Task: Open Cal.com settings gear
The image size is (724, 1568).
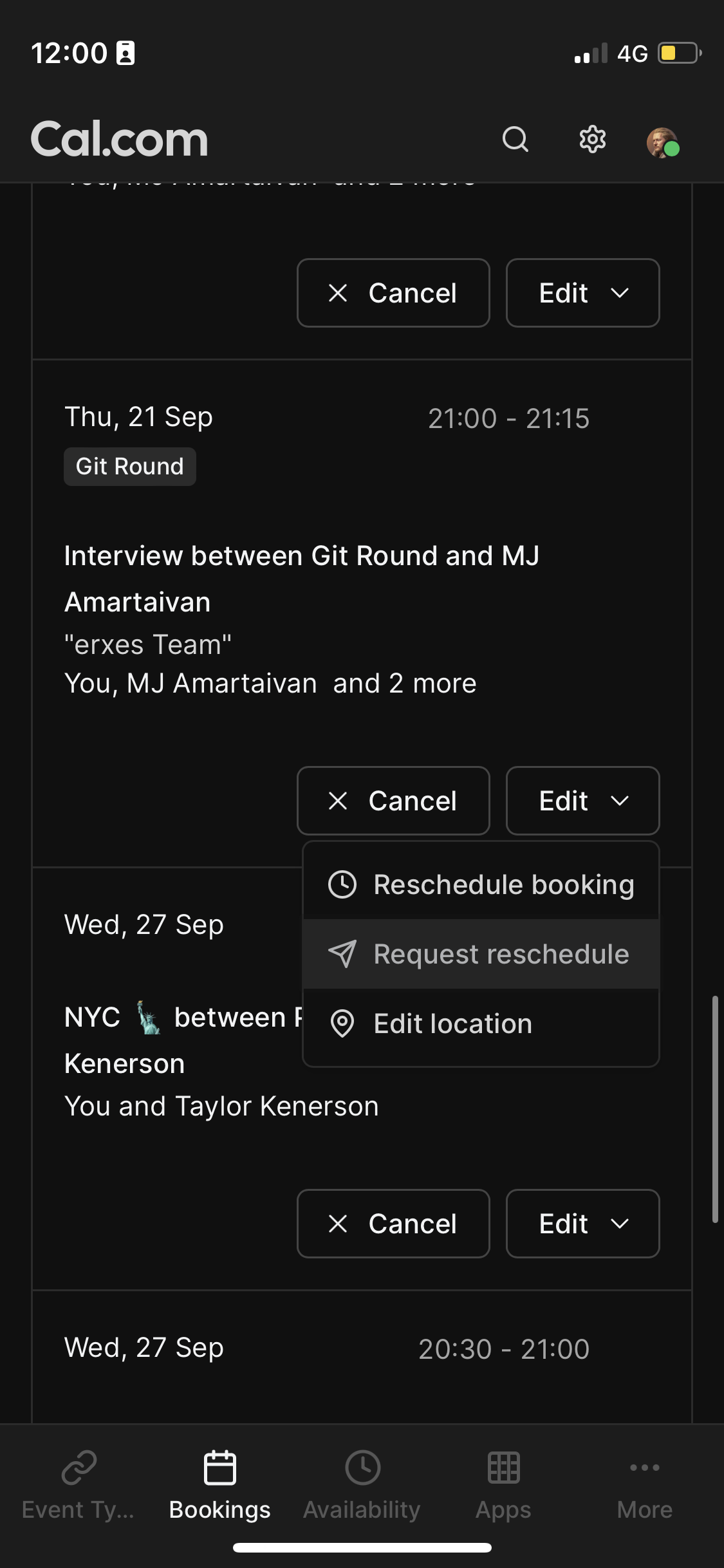Action: coord(592,139)
